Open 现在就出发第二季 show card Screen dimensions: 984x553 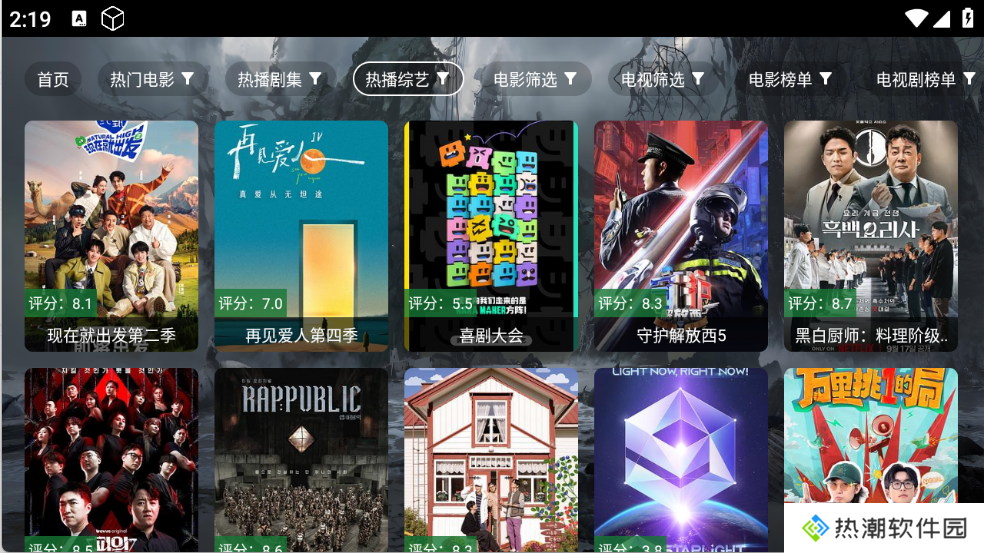click(x=111, y=236)
